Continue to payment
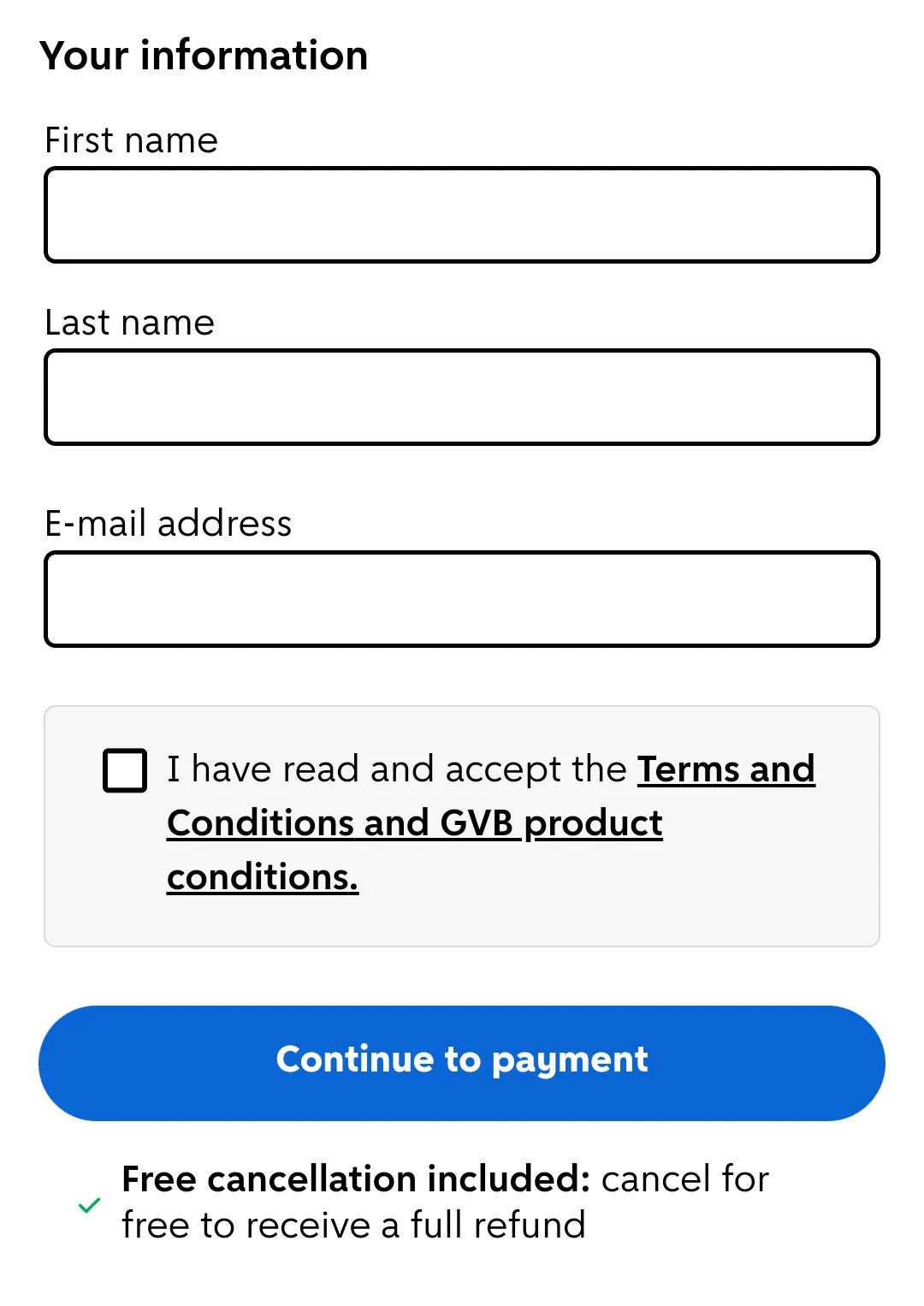This screenshot has width=924, height=1306. coord(462,1063)
